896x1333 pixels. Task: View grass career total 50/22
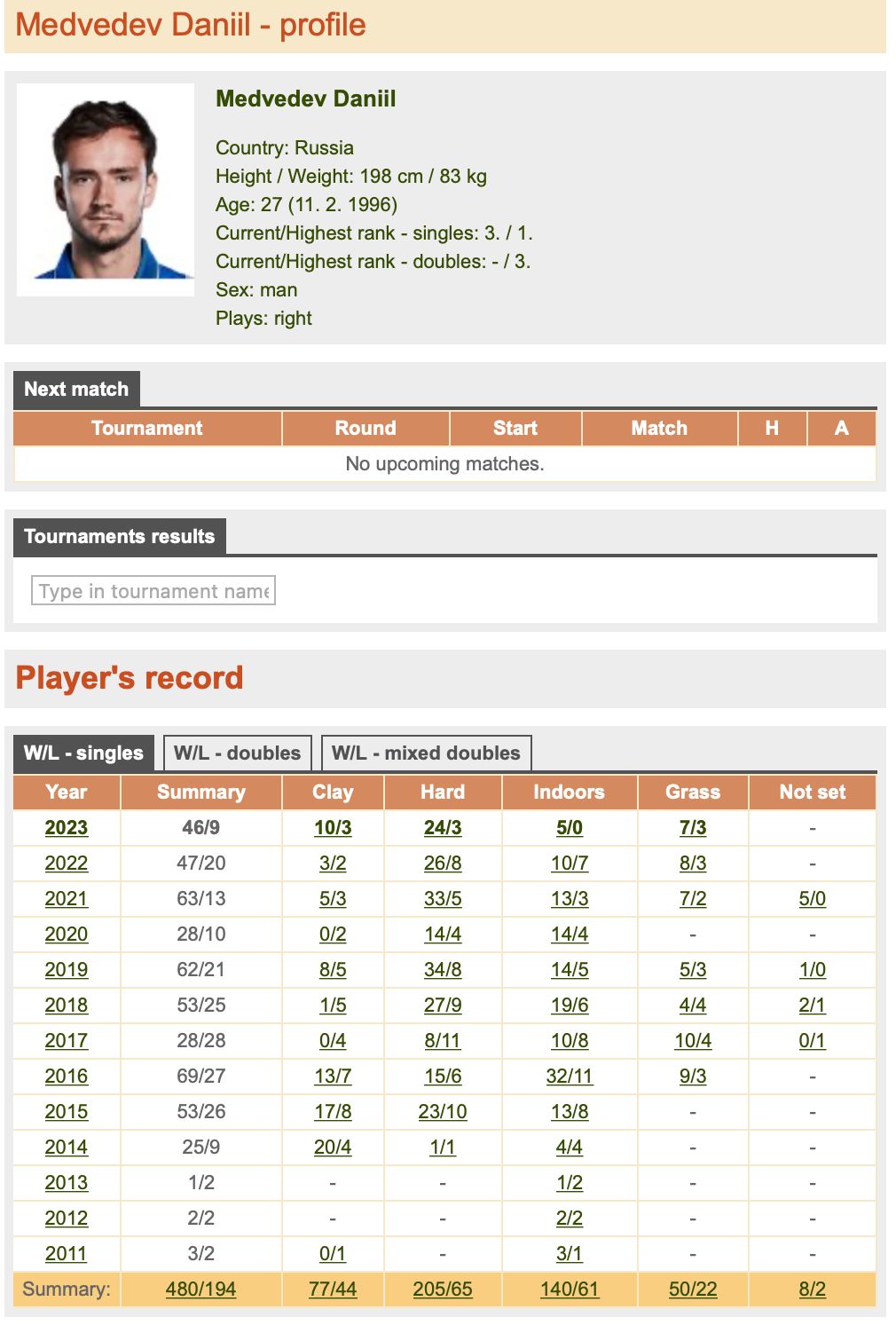(x=693, y=1290)
